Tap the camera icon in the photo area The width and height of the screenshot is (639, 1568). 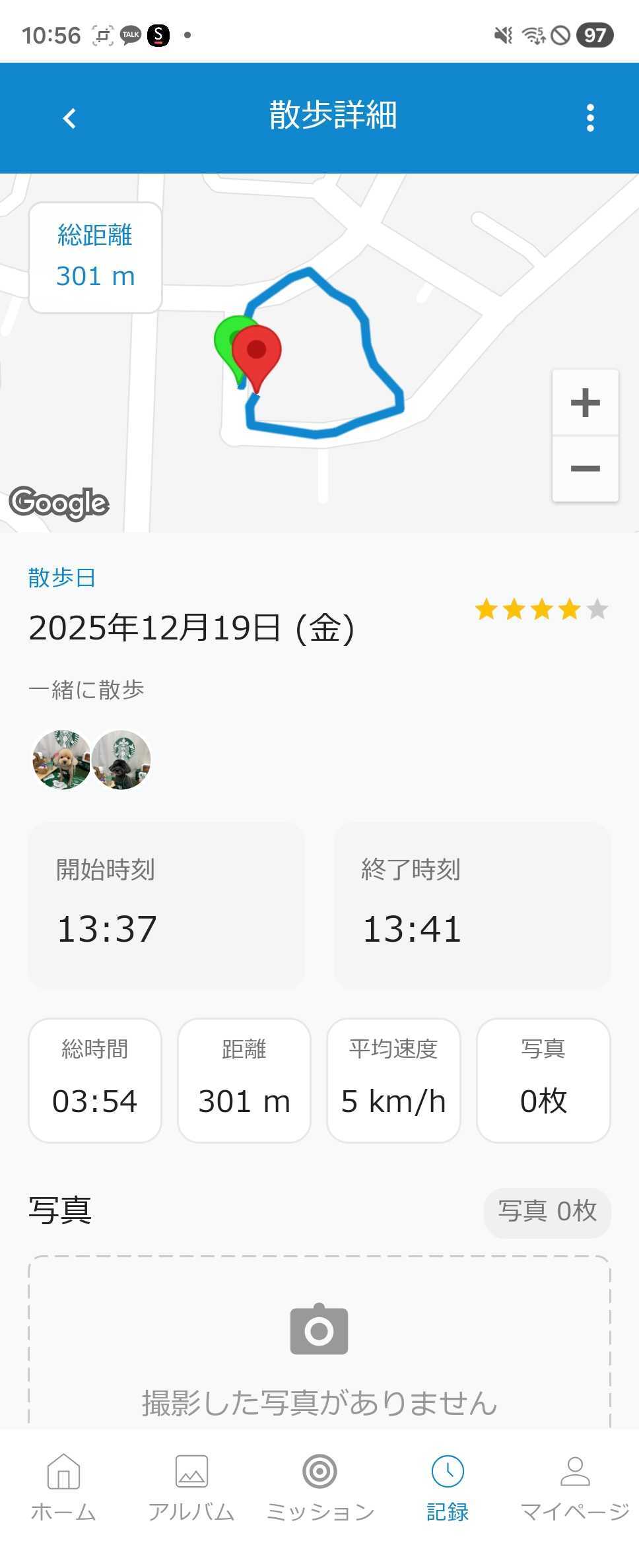click(319, 1328)
